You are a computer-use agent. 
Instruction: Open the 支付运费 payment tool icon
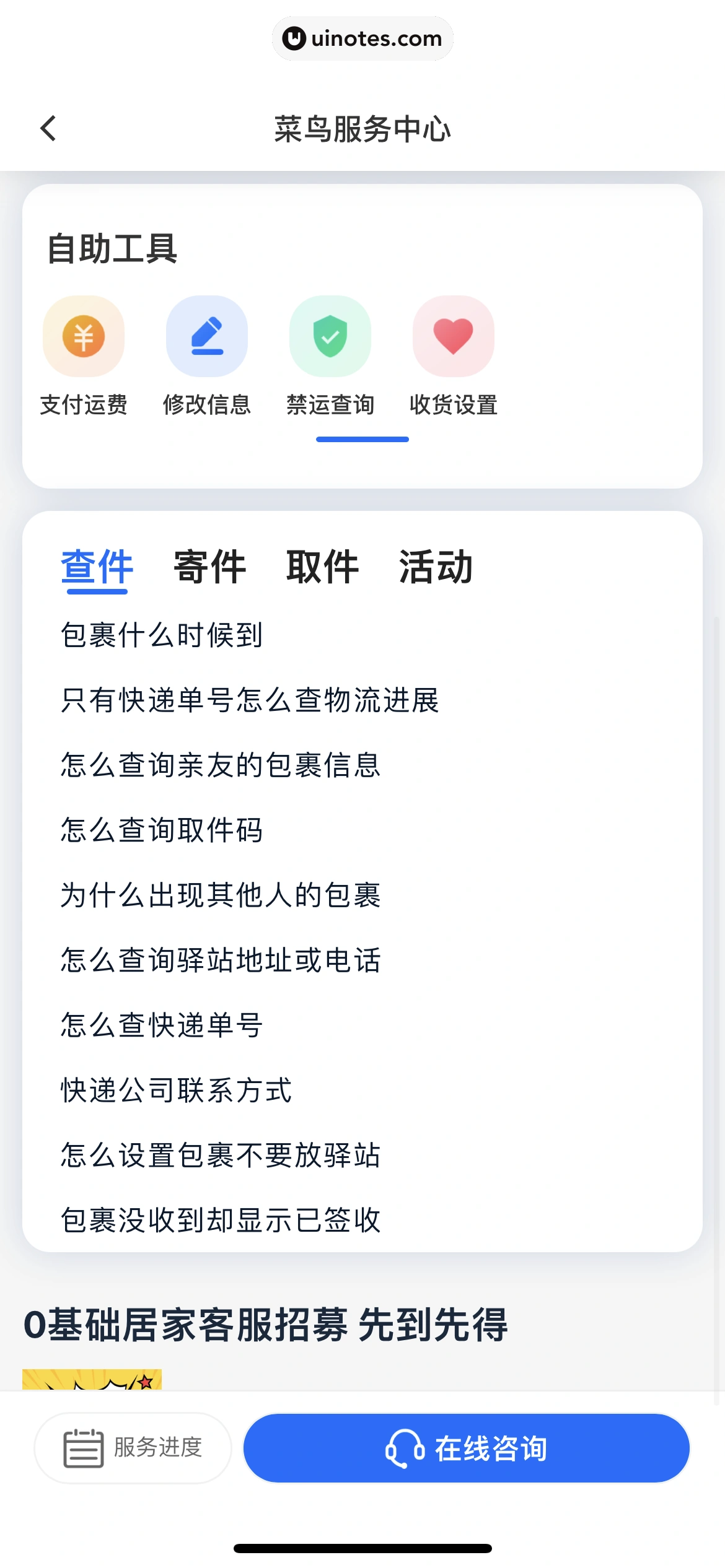83,336
